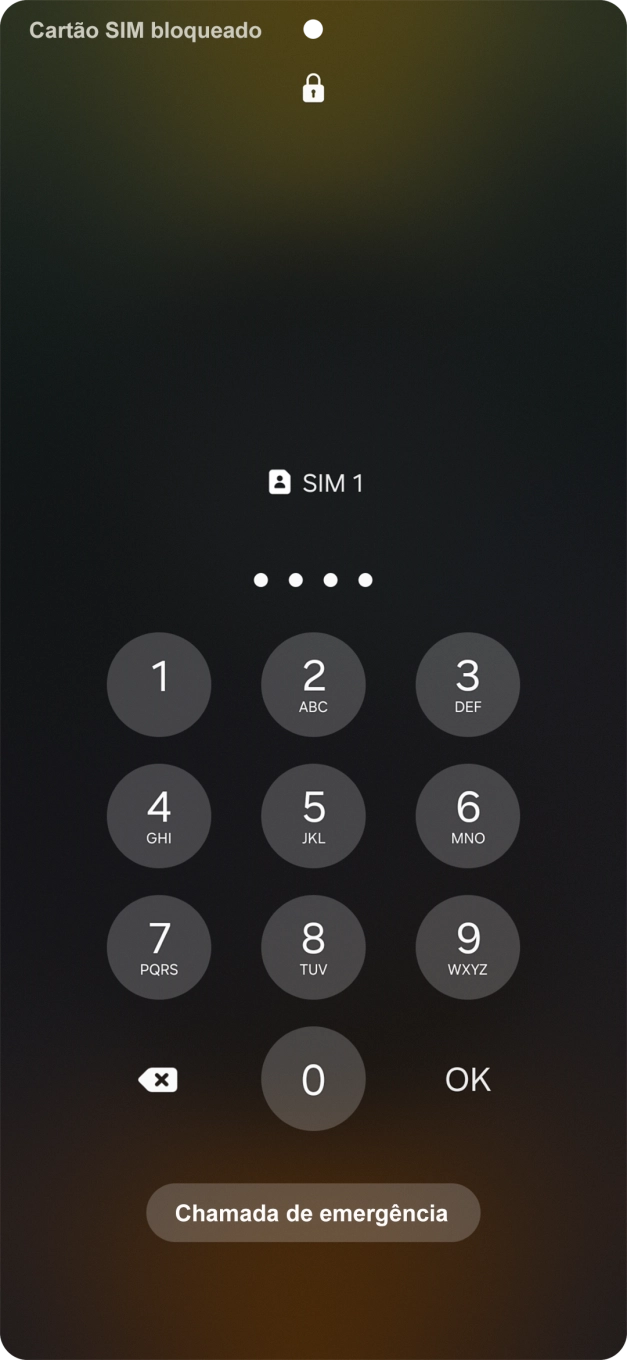Image resolution: width=627 pixels, height=1360 pixels.
Task: Enter digit 0 on the keypad
Action: point(313,1078)
